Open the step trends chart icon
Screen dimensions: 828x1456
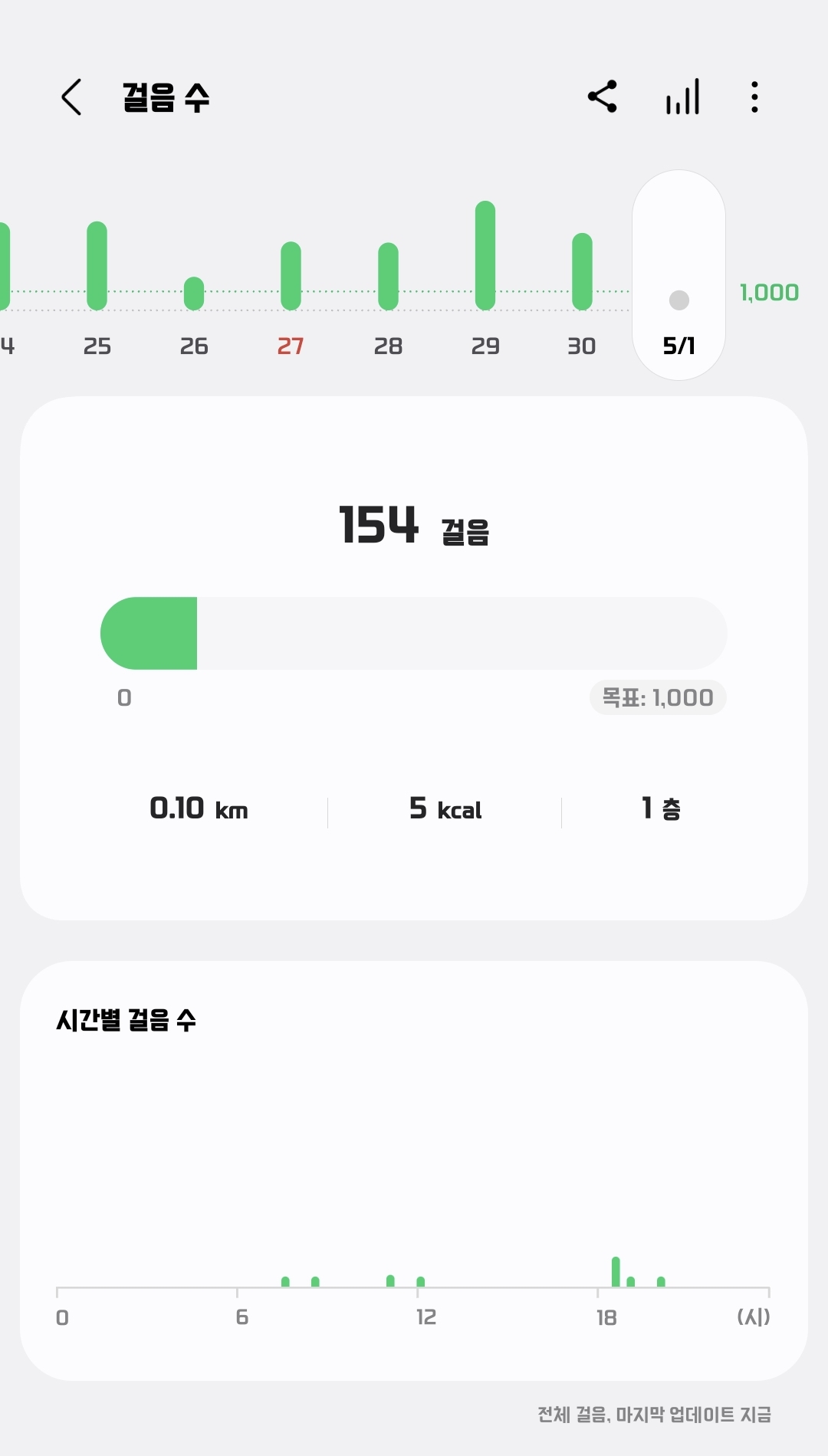point(682,97)
